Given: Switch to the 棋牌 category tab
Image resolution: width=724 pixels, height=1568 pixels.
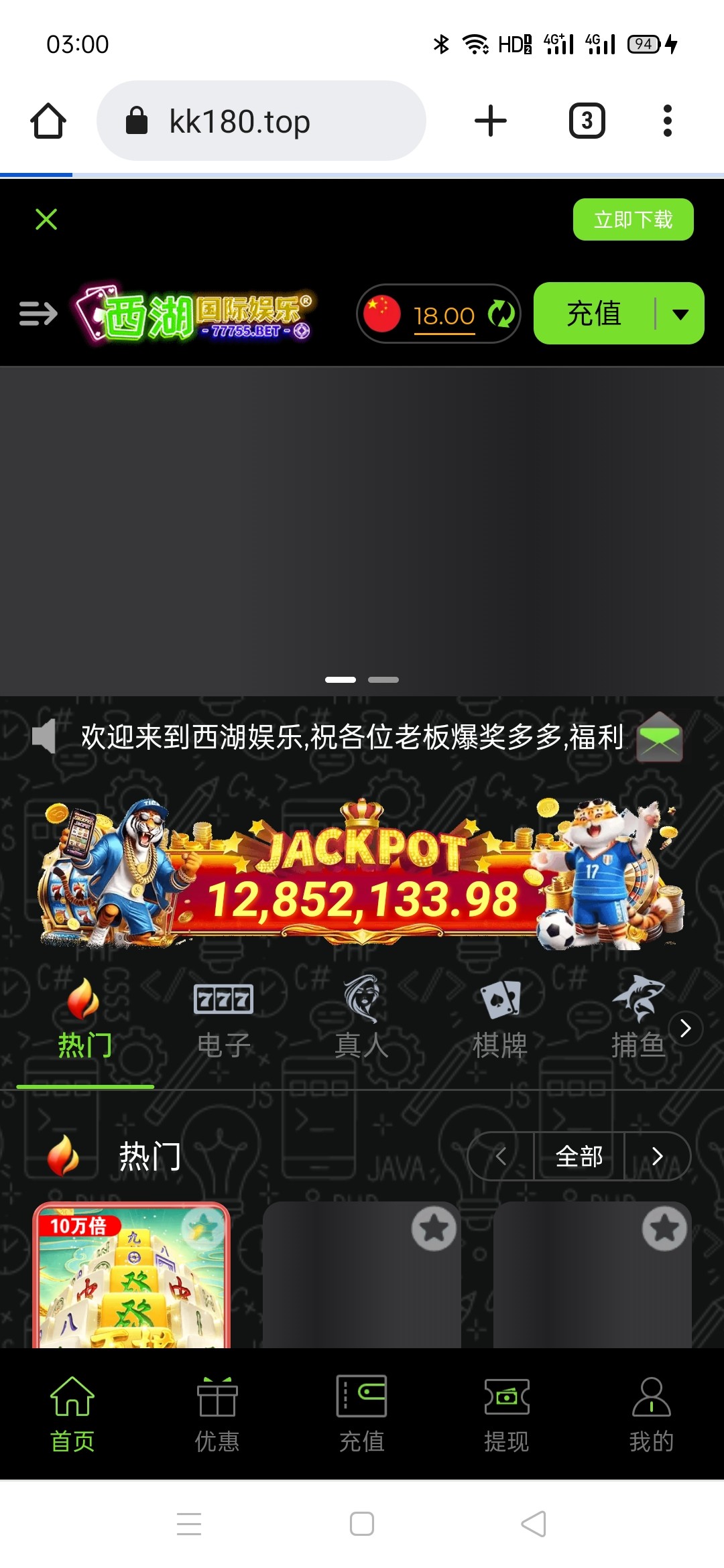Looking at the screenshot, I should [500, 1019].
